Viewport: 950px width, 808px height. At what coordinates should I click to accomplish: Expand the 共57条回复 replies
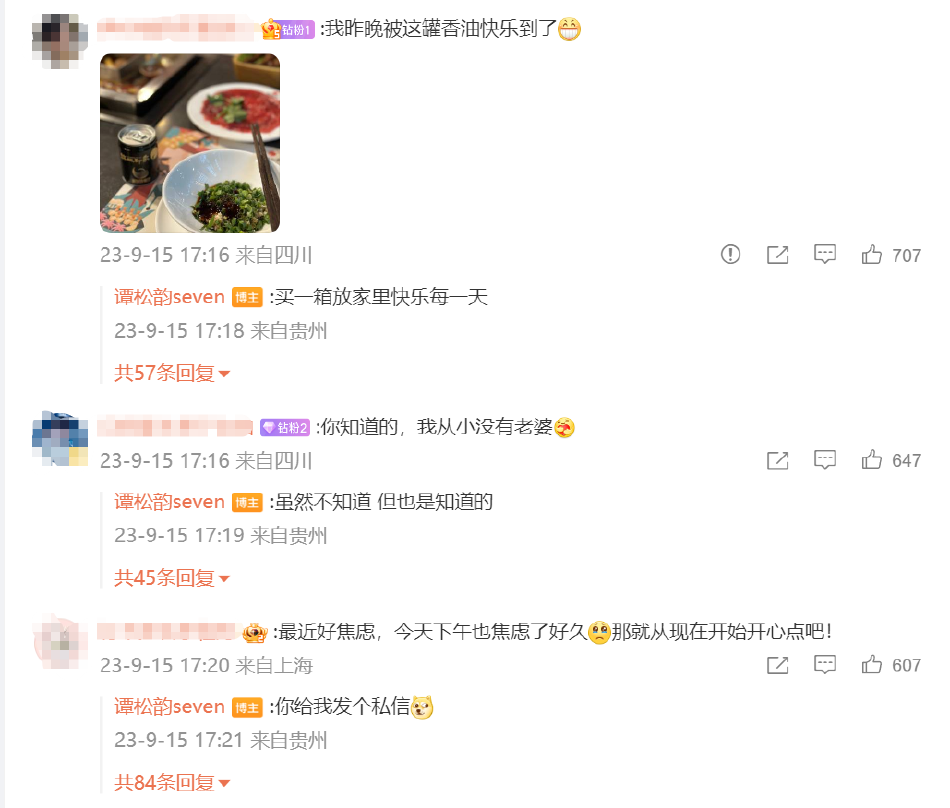[172, 373]
